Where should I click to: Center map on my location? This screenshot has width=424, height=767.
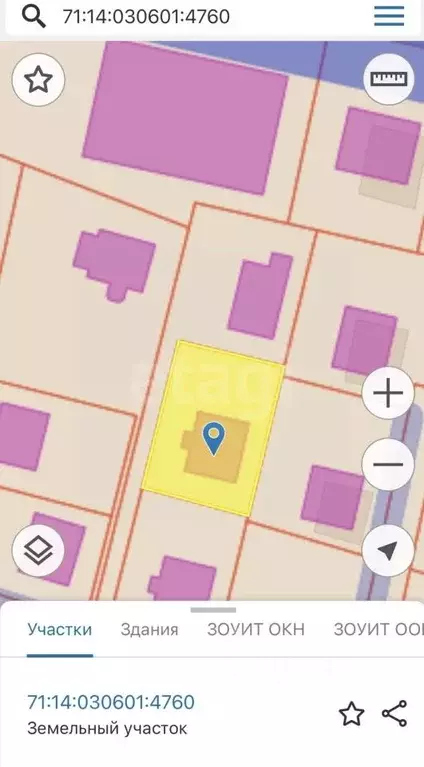[x=388, y=551]
